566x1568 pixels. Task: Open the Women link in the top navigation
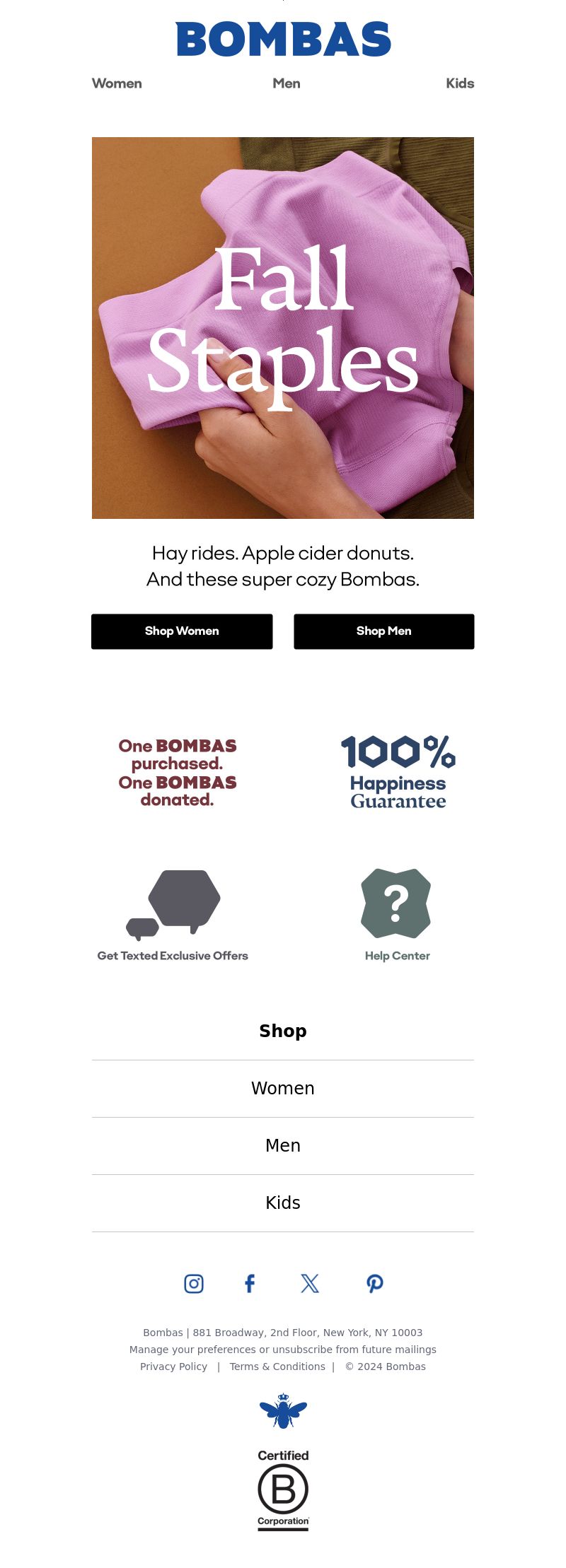point(117,83)
